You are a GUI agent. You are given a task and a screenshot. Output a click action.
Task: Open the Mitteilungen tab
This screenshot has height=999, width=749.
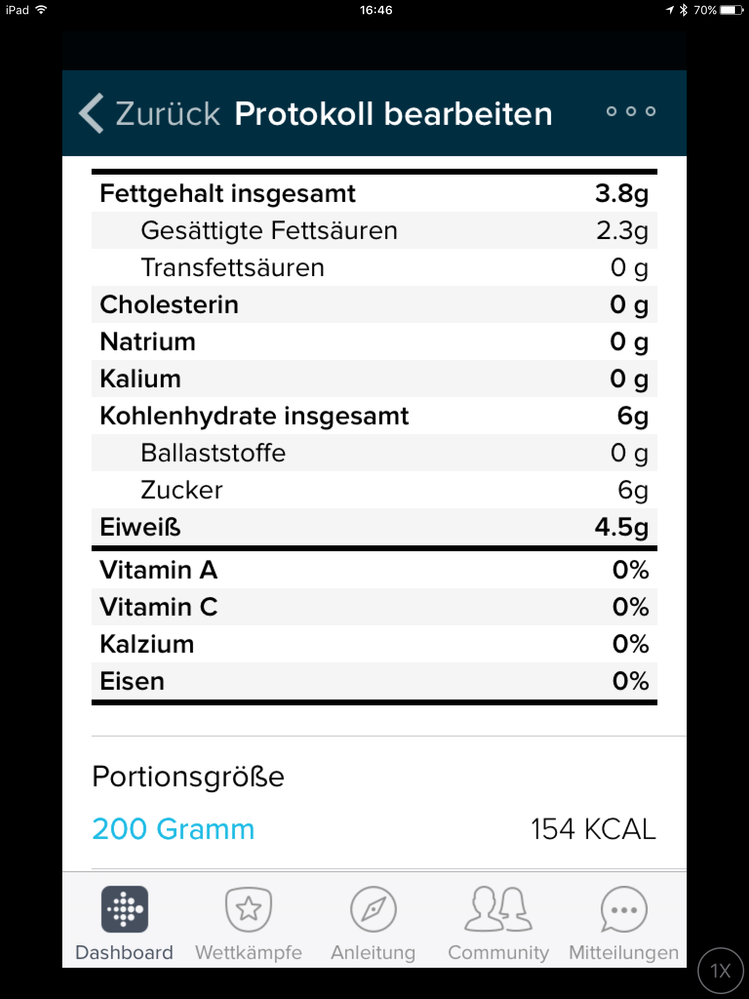pyautogui.click(x=623, y=922)
